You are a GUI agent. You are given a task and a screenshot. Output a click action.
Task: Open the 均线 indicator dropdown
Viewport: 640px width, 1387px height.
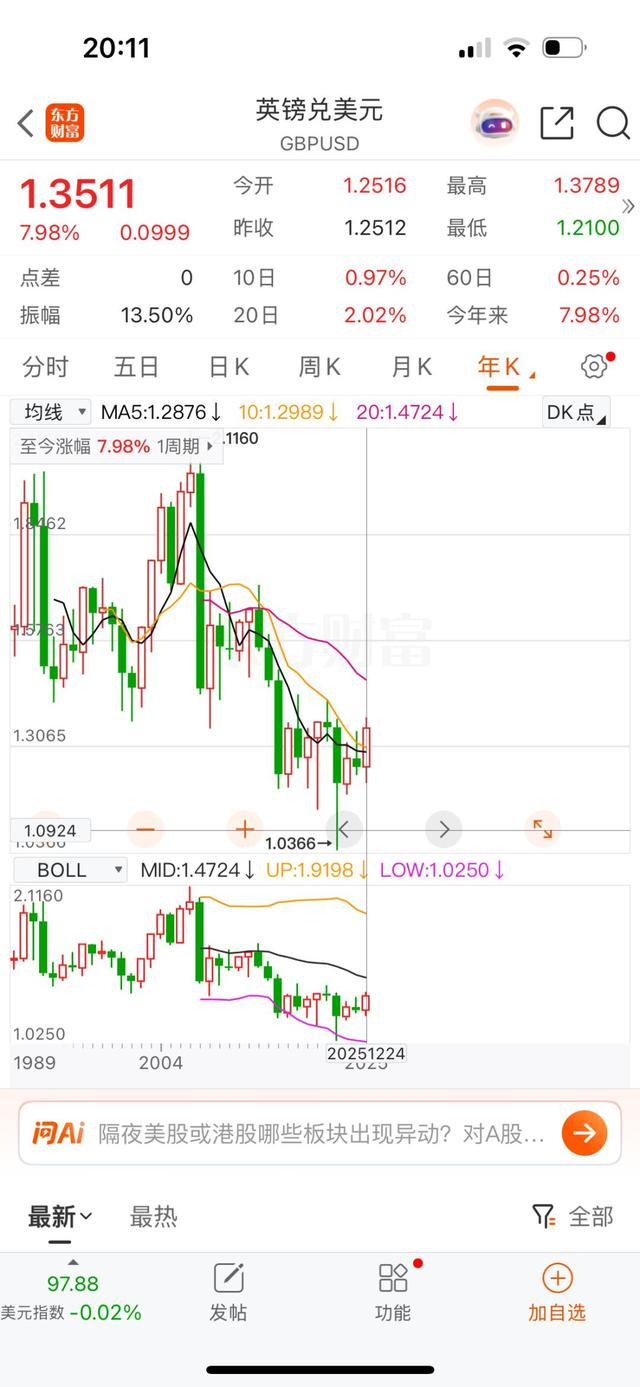point(50,411)
